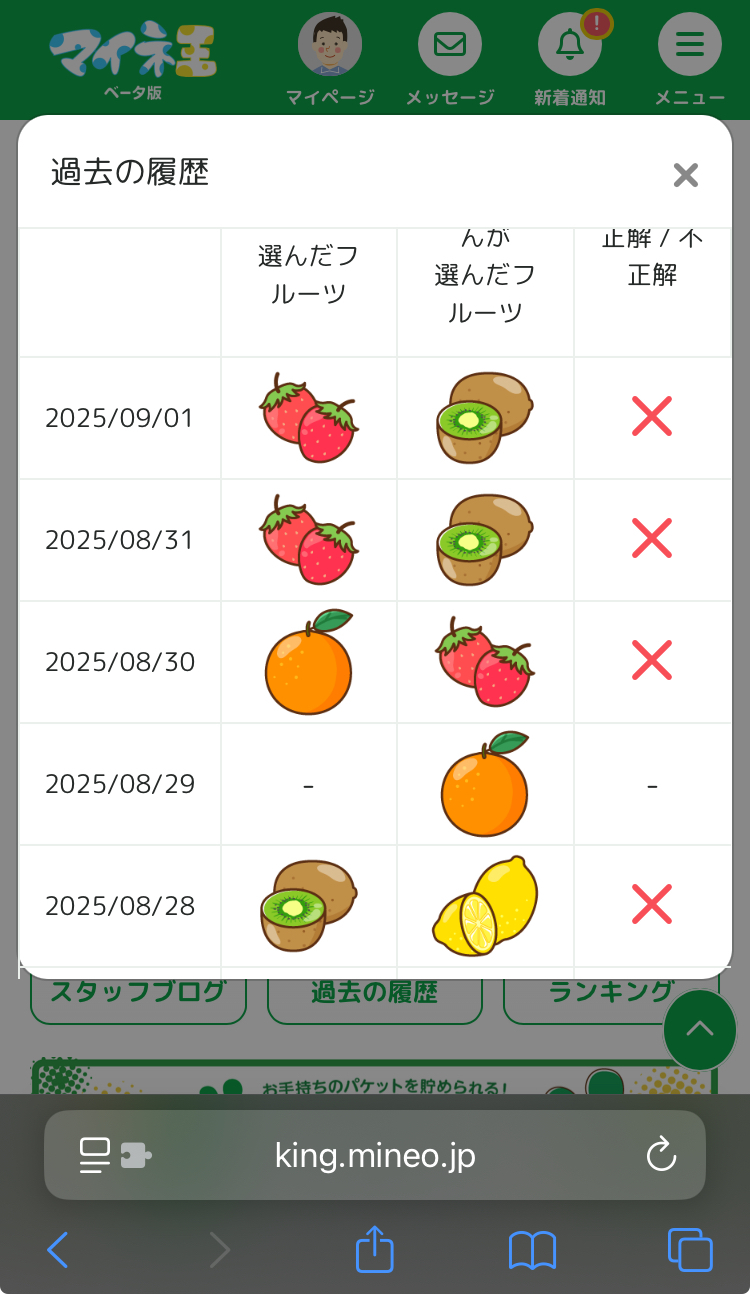
Task: Tap the scroll-to-top arrow button
Action: pos(700,1030)
